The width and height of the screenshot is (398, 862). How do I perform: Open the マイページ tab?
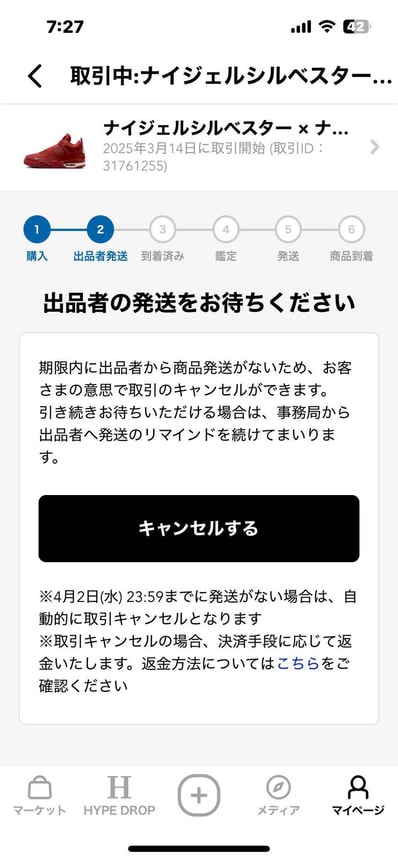[x=358, y=795]
